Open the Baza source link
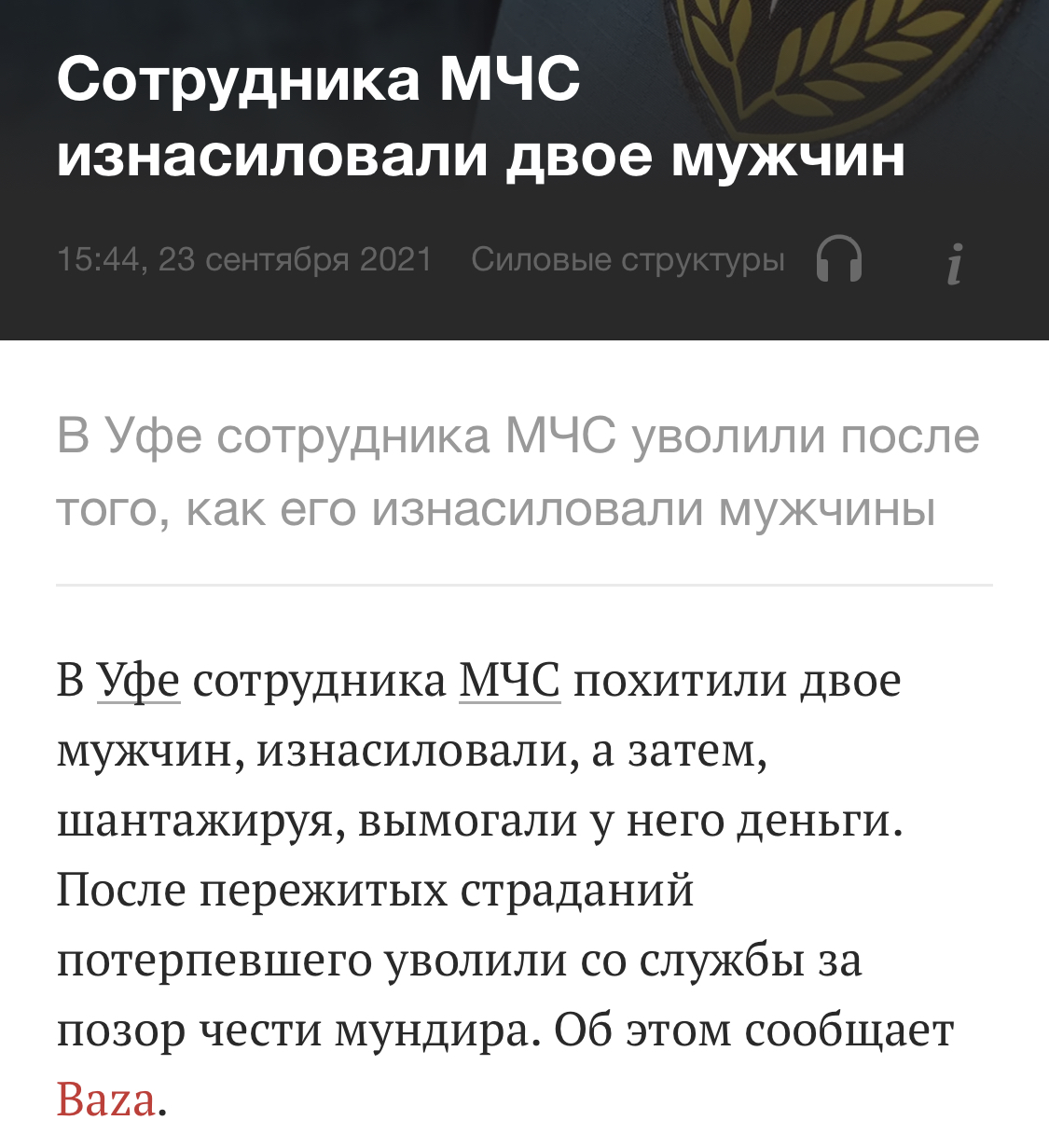This screenshot has height=1148, width=1049. pos(105,1099)
